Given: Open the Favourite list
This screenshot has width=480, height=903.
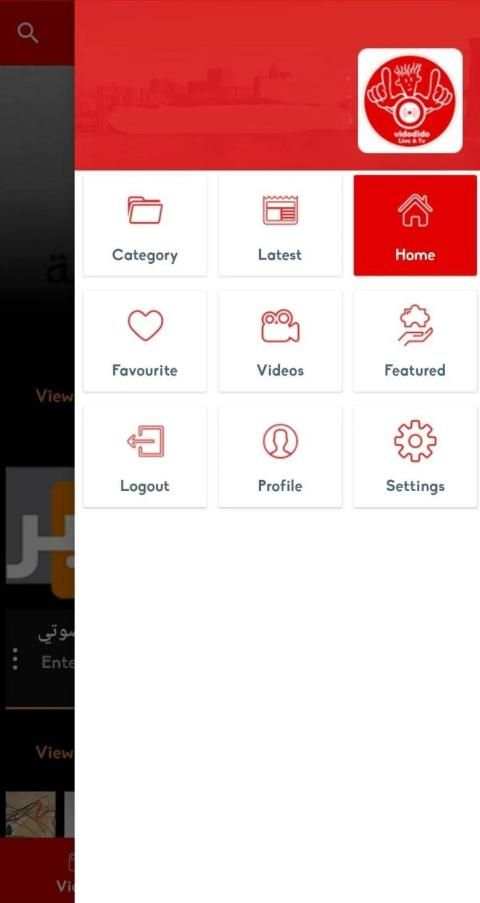Looking at the screenshot, I should coord(145,341).
